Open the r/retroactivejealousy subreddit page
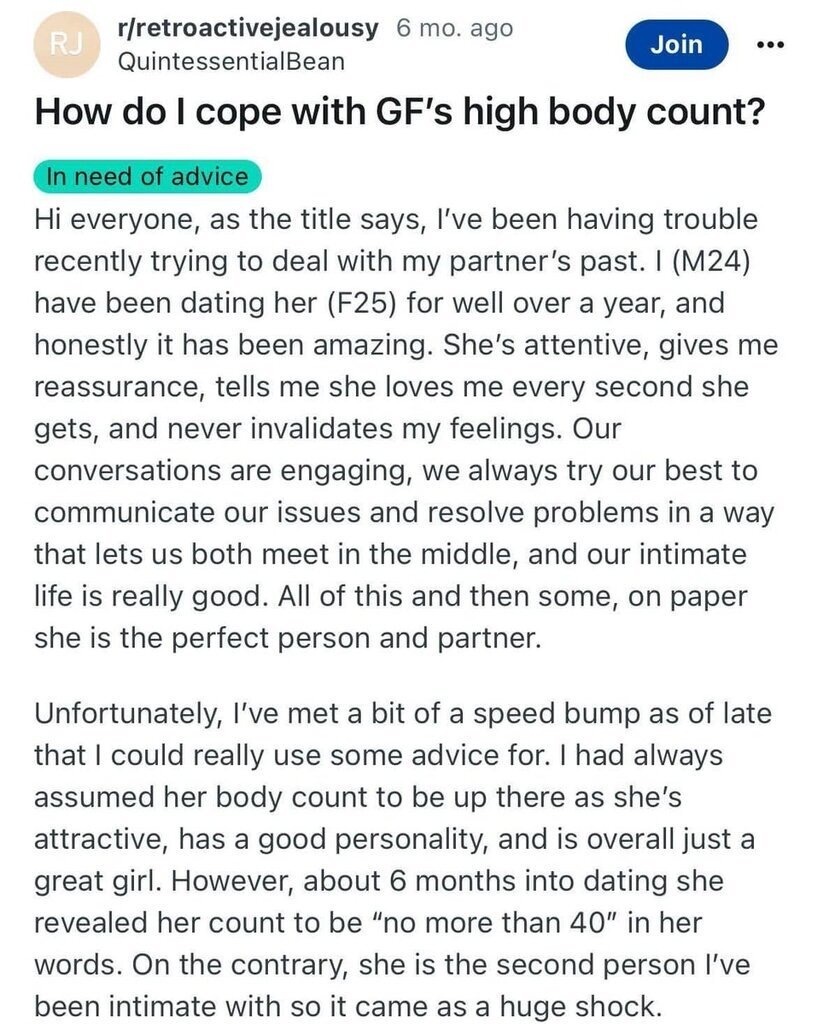823x1024 pixels. [248, 28]
